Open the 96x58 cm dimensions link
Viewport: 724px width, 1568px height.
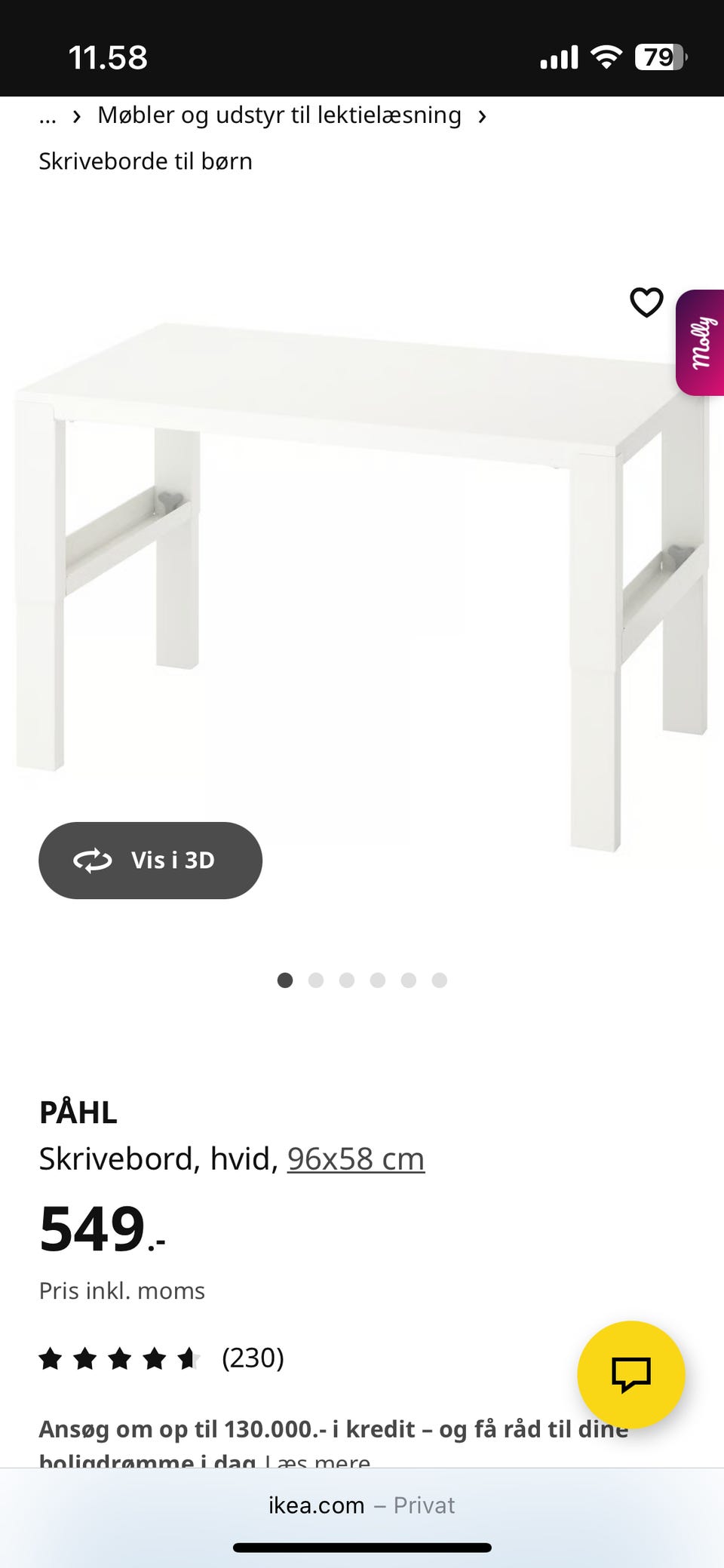pyautogui.click(x=355, y=1158)
